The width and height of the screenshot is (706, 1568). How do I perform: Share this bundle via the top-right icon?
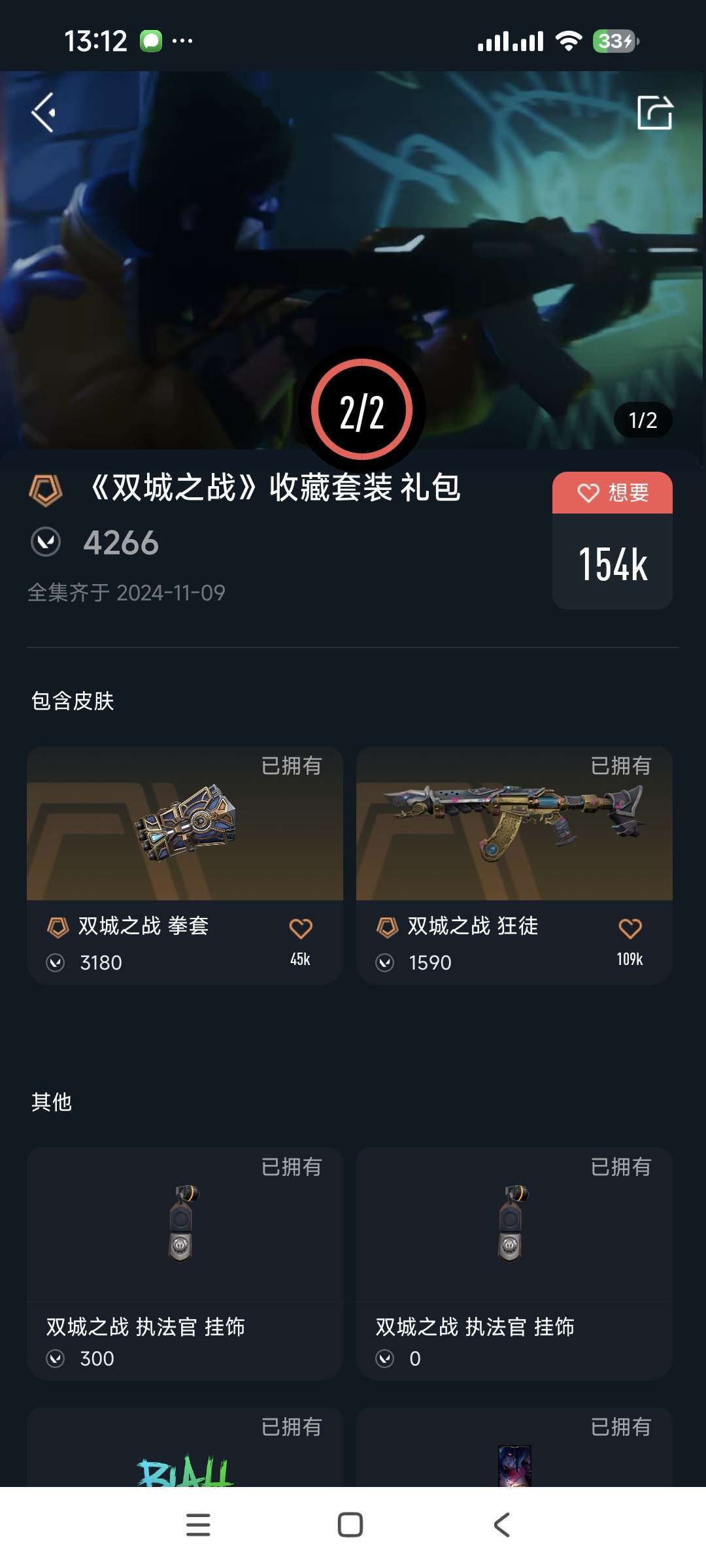[655, 112]
